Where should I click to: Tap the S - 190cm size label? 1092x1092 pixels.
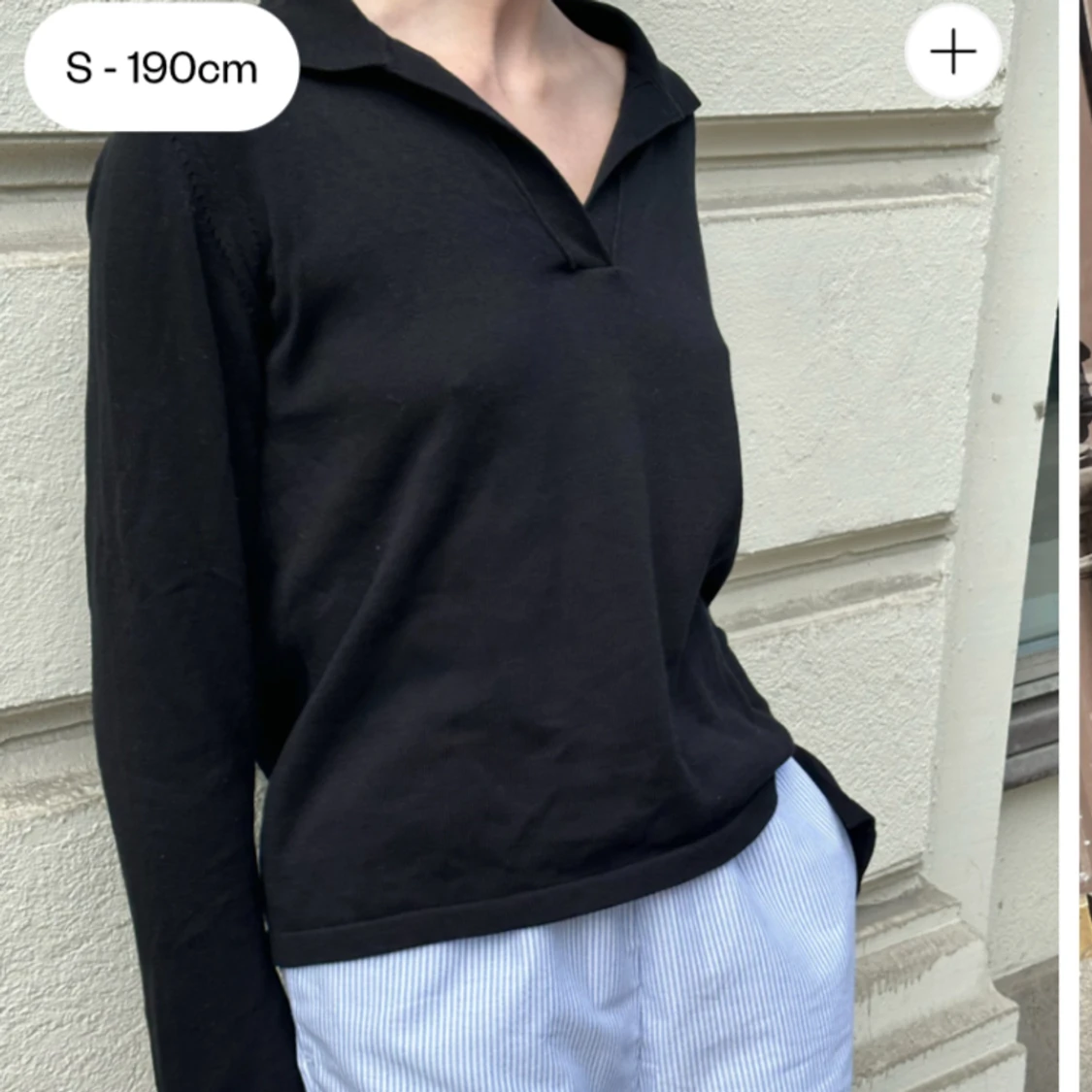[161, 68]
